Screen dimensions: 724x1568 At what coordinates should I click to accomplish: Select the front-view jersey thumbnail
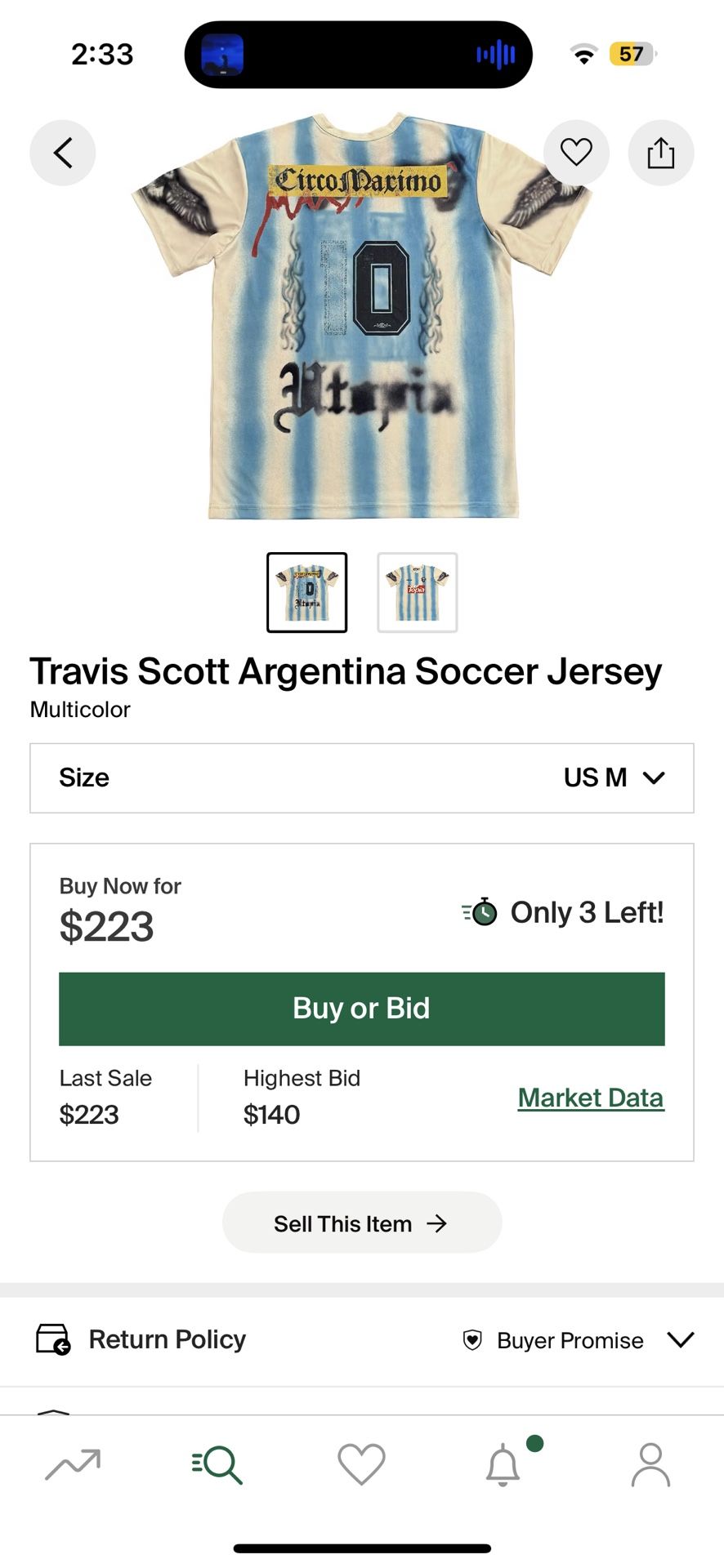click(x=417, y=591)
